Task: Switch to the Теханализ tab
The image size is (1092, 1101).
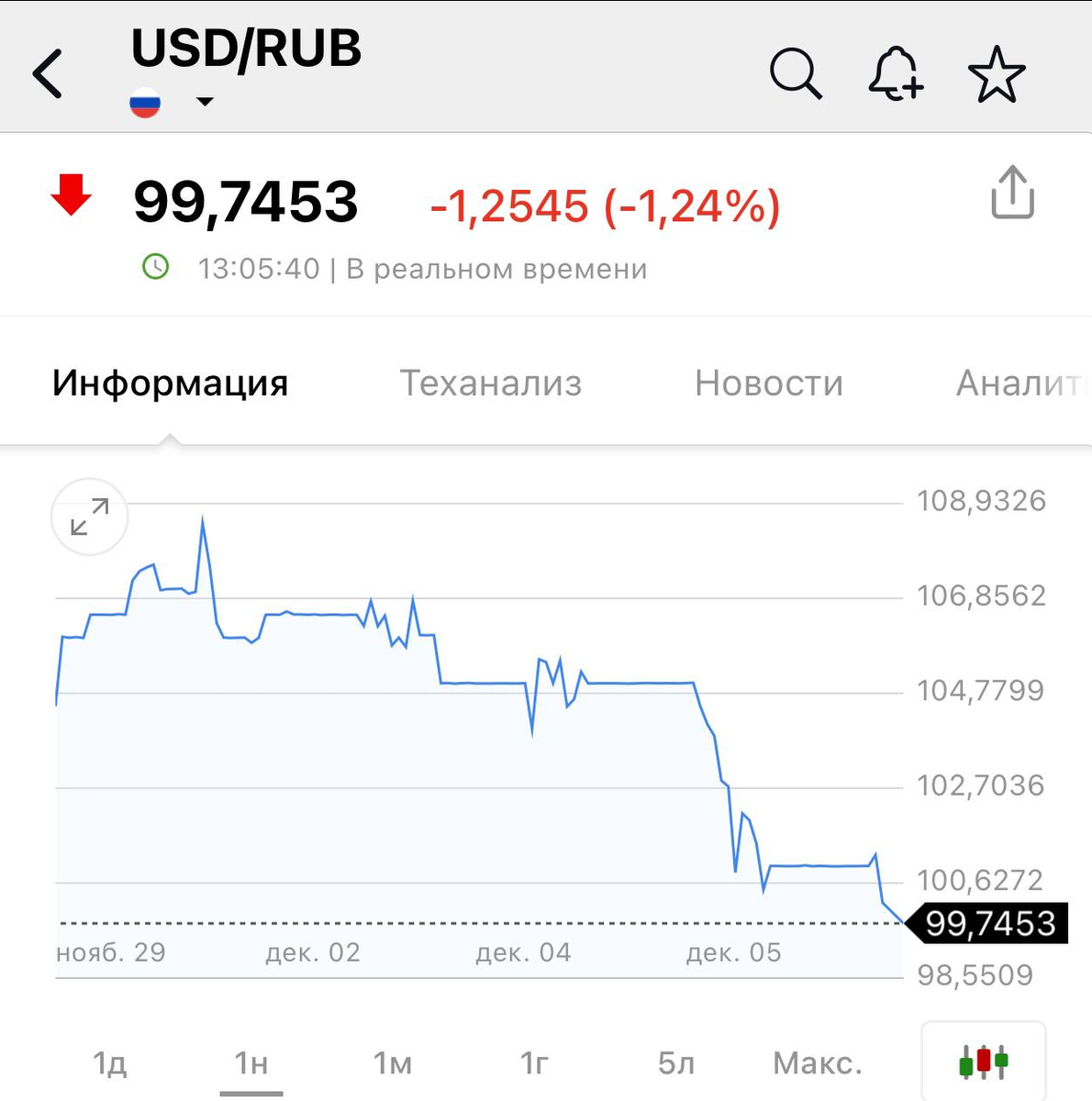Action: tap(491, 383)
